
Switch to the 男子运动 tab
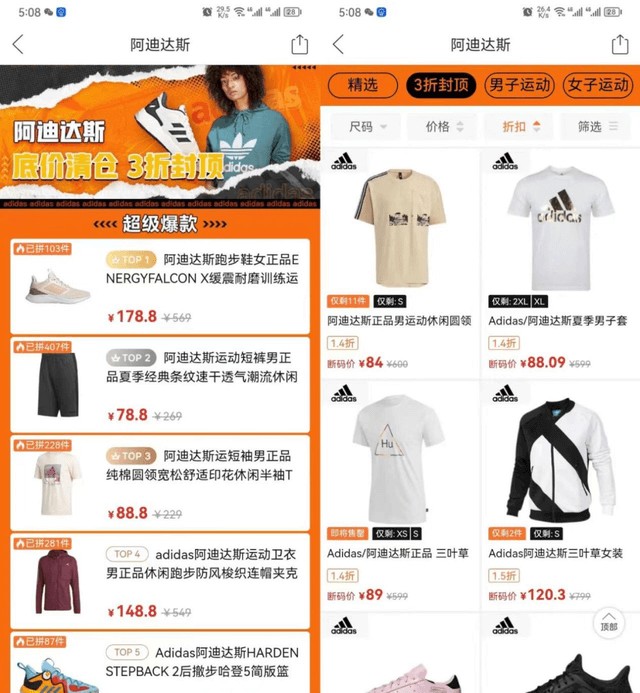coord(519,85)
